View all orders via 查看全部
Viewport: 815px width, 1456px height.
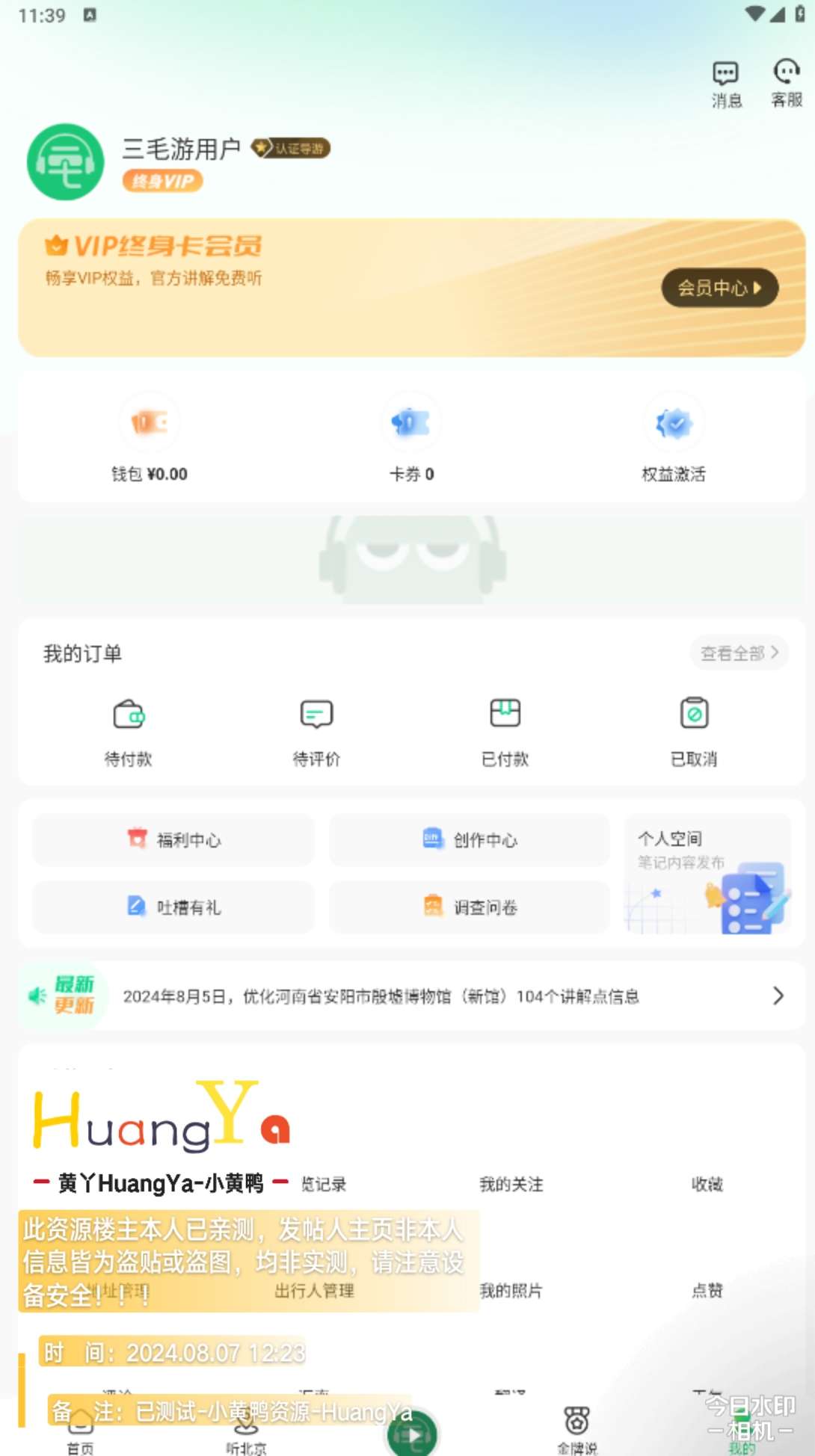pos(739,653)
